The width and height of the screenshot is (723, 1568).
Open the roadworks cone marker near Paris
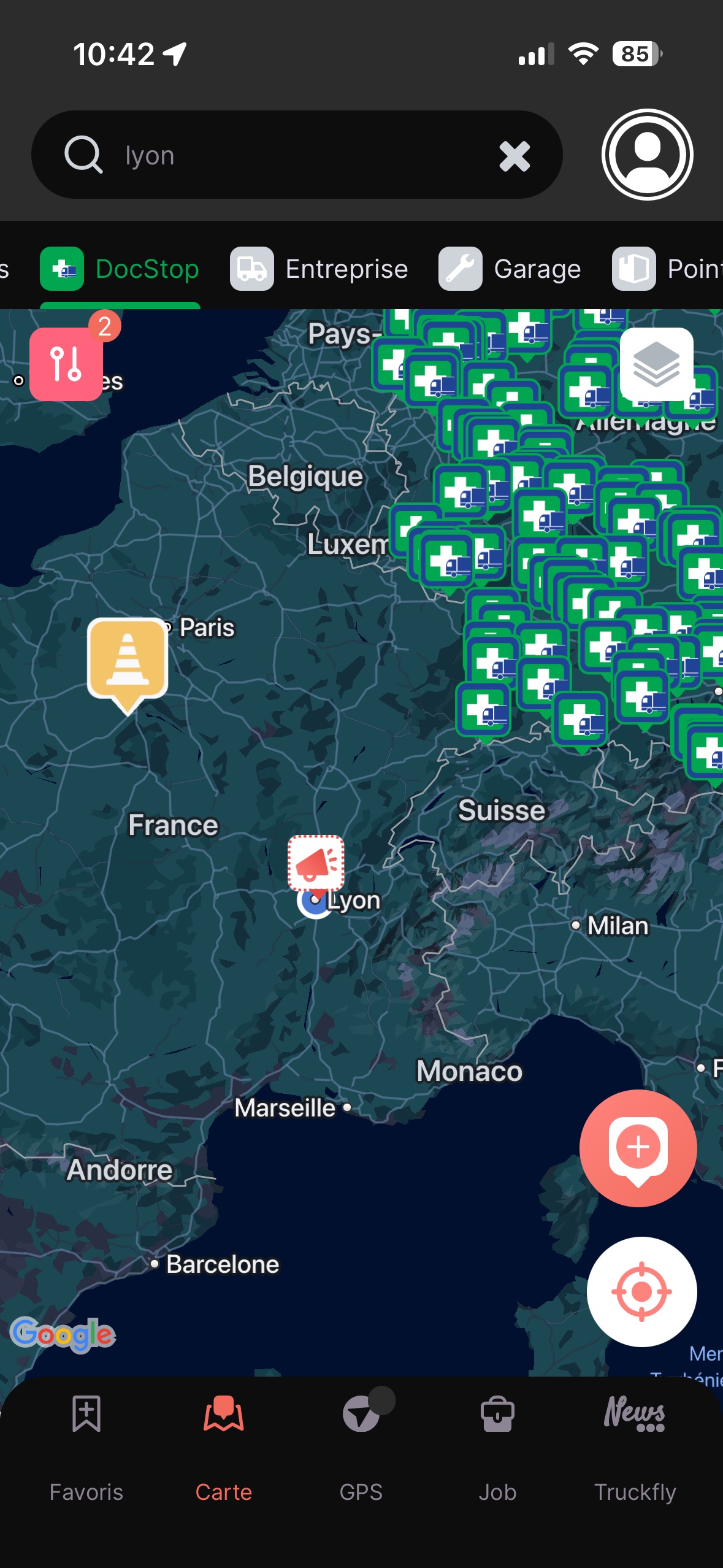click(x=128, y=660)
